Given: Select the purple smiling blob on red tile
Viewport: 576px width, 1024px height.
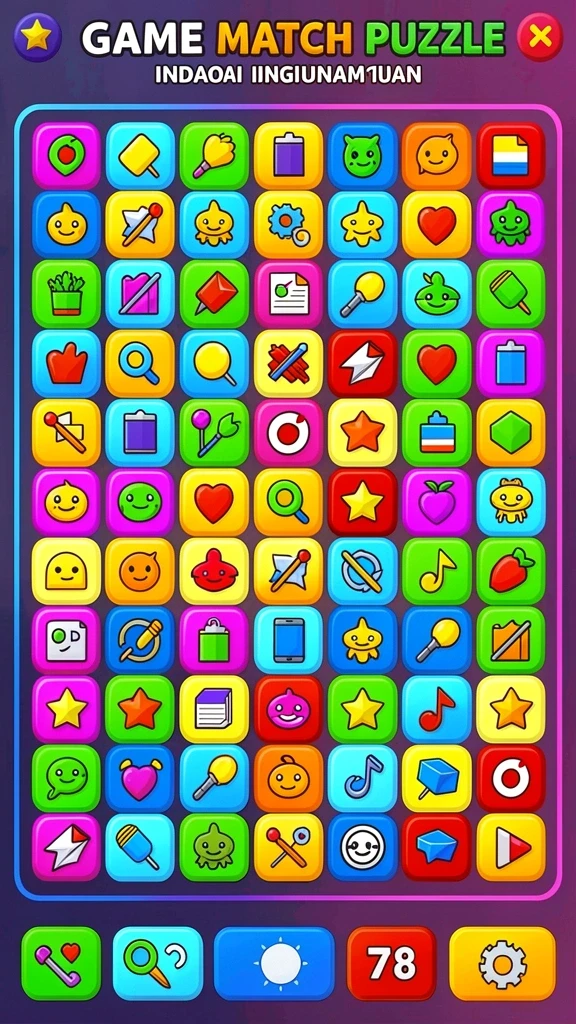Looking at the screenshot, I should 288,709.
